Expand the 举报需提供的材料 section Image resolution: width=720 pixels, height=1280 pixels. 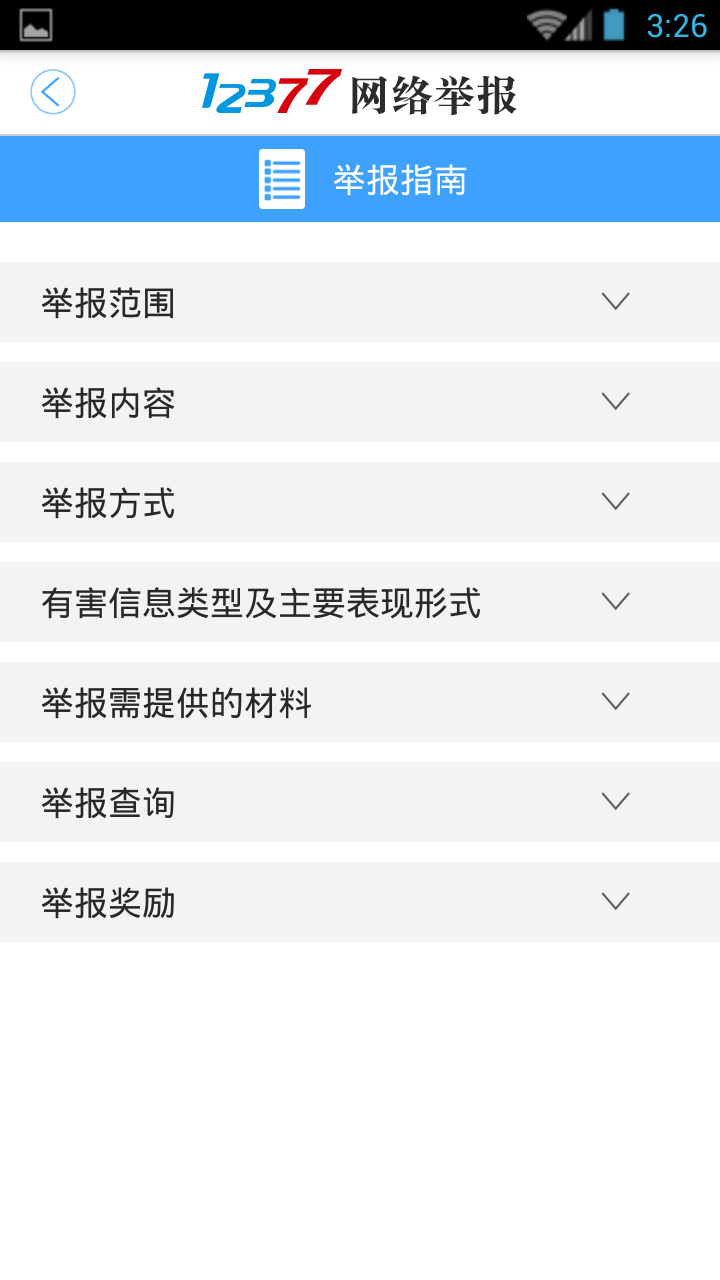[x=616, y=702]
